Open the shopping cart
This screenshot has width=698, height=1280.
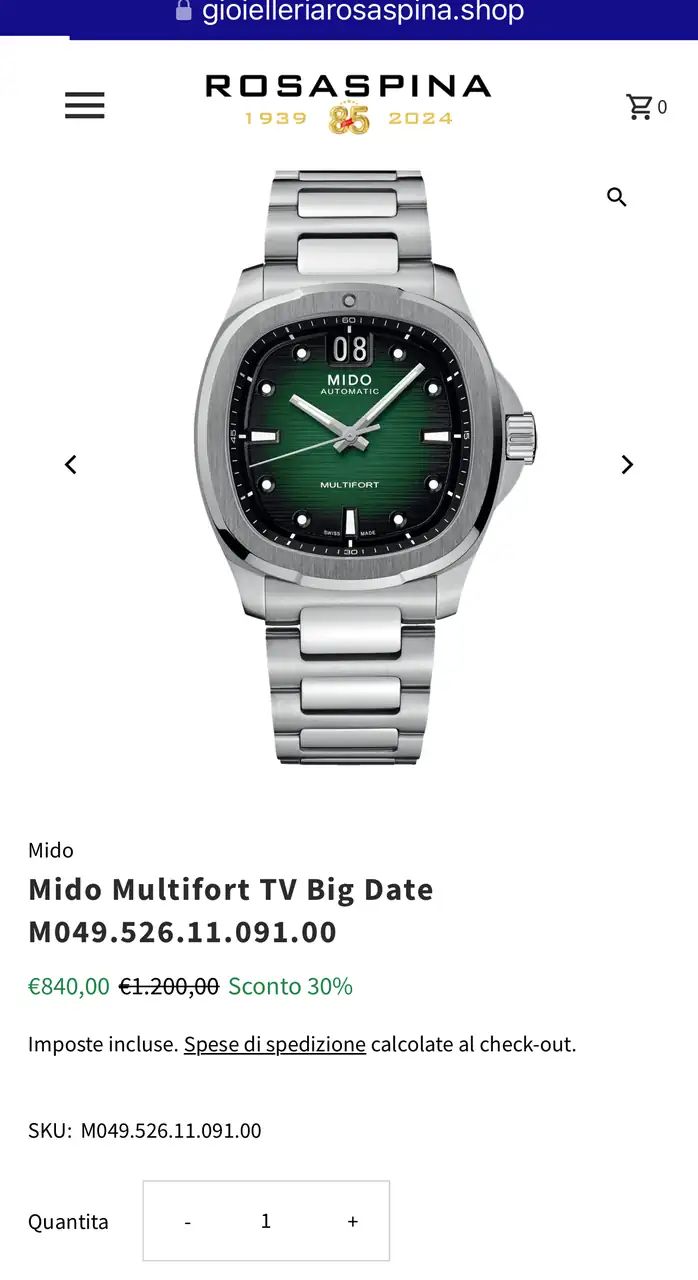pos(645,106)
